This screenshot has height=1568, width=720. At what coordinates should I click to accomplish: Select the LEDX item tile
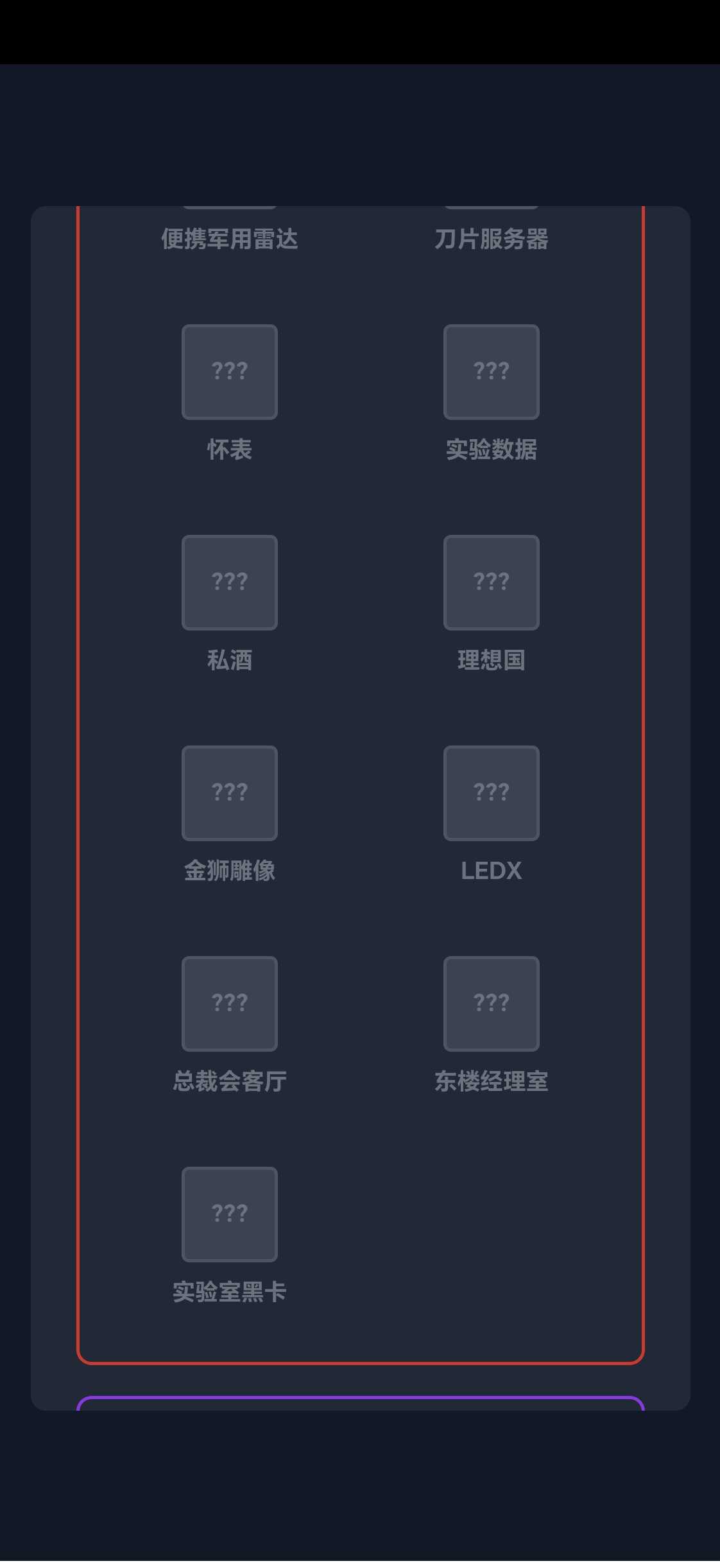491,793
